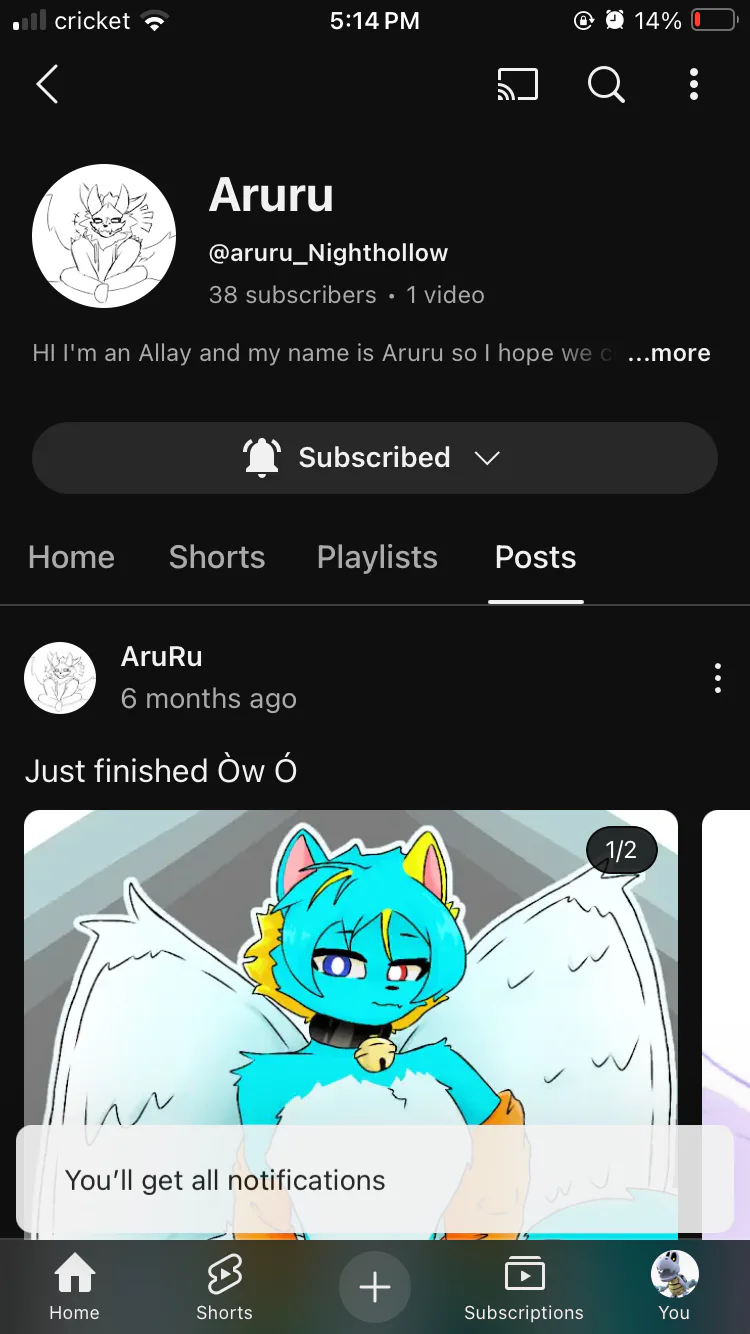Select the Posts tab
The image size is (750, 1334).
(535, 557)
